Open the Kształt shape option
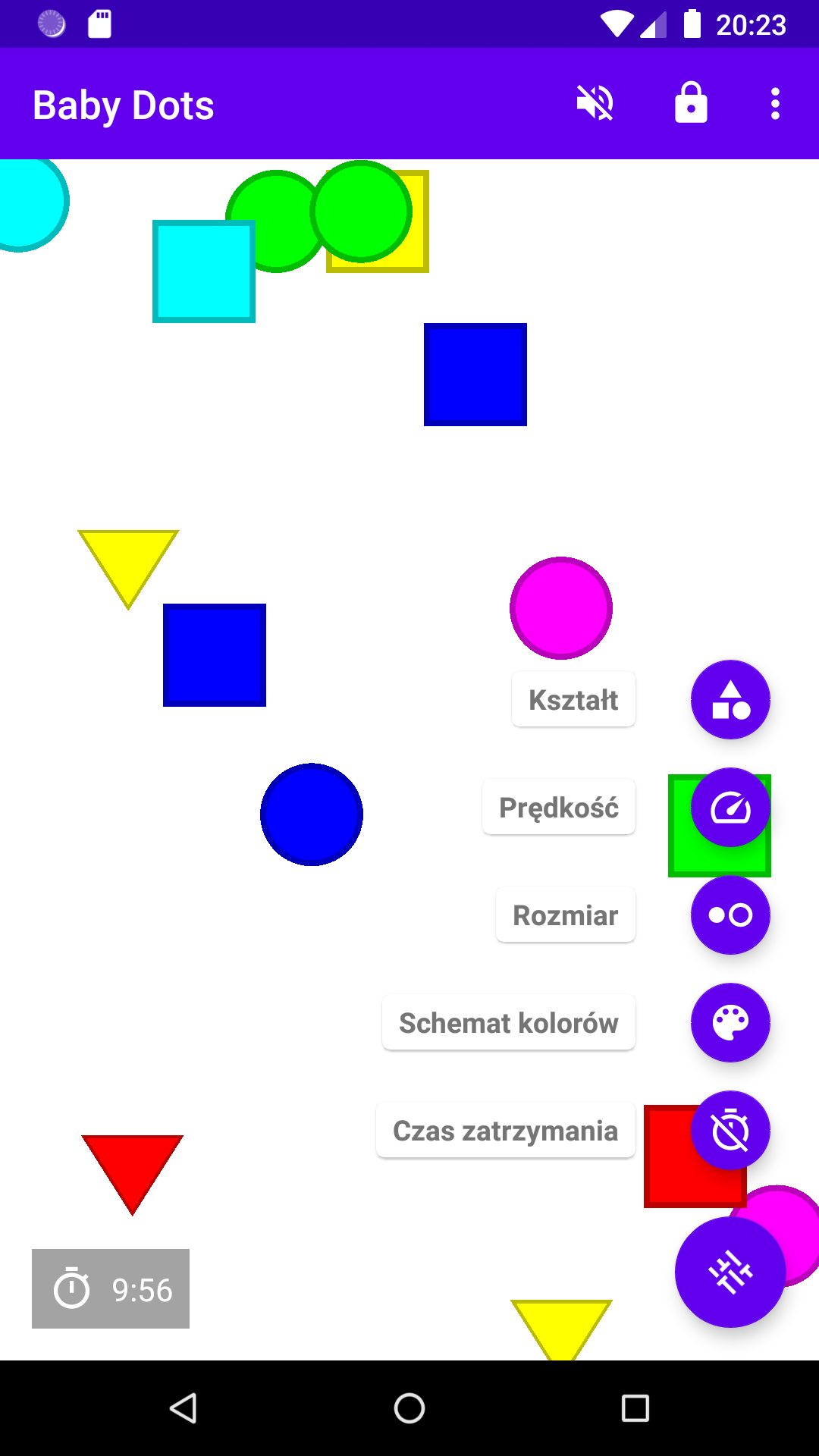Screen dimensions: 819x1456 (x=730, y=699)
